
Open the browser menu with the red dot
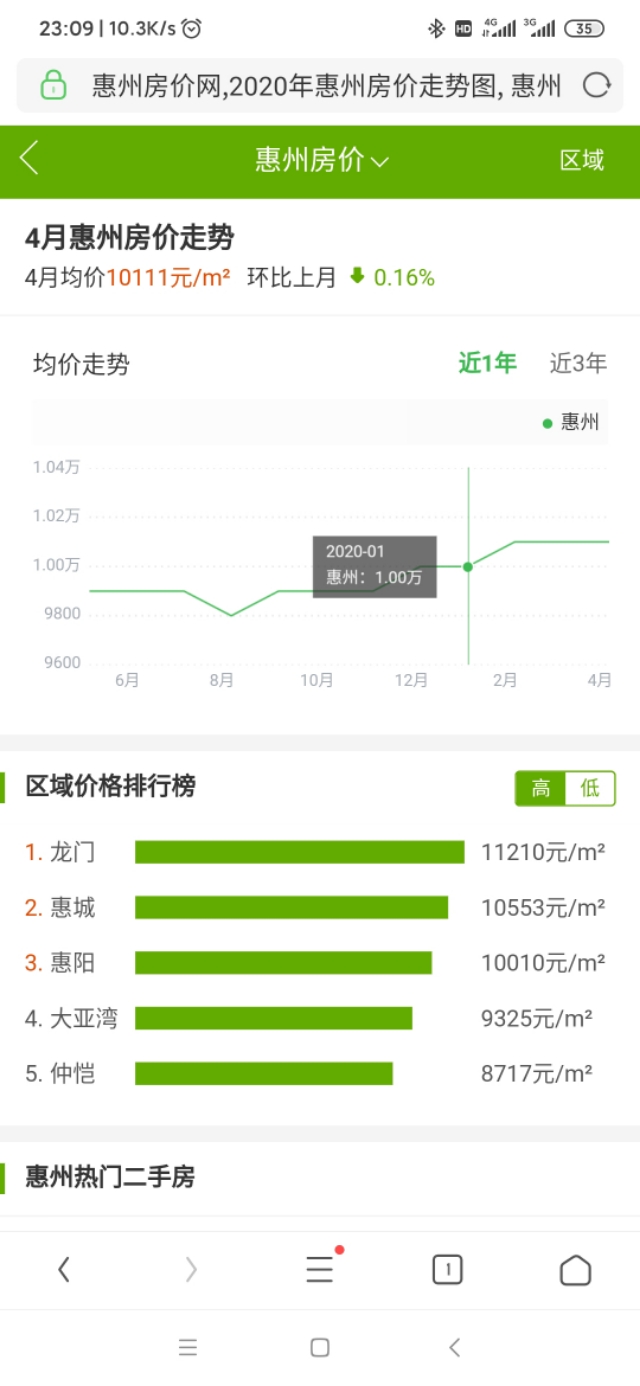tap(322, 1268)
